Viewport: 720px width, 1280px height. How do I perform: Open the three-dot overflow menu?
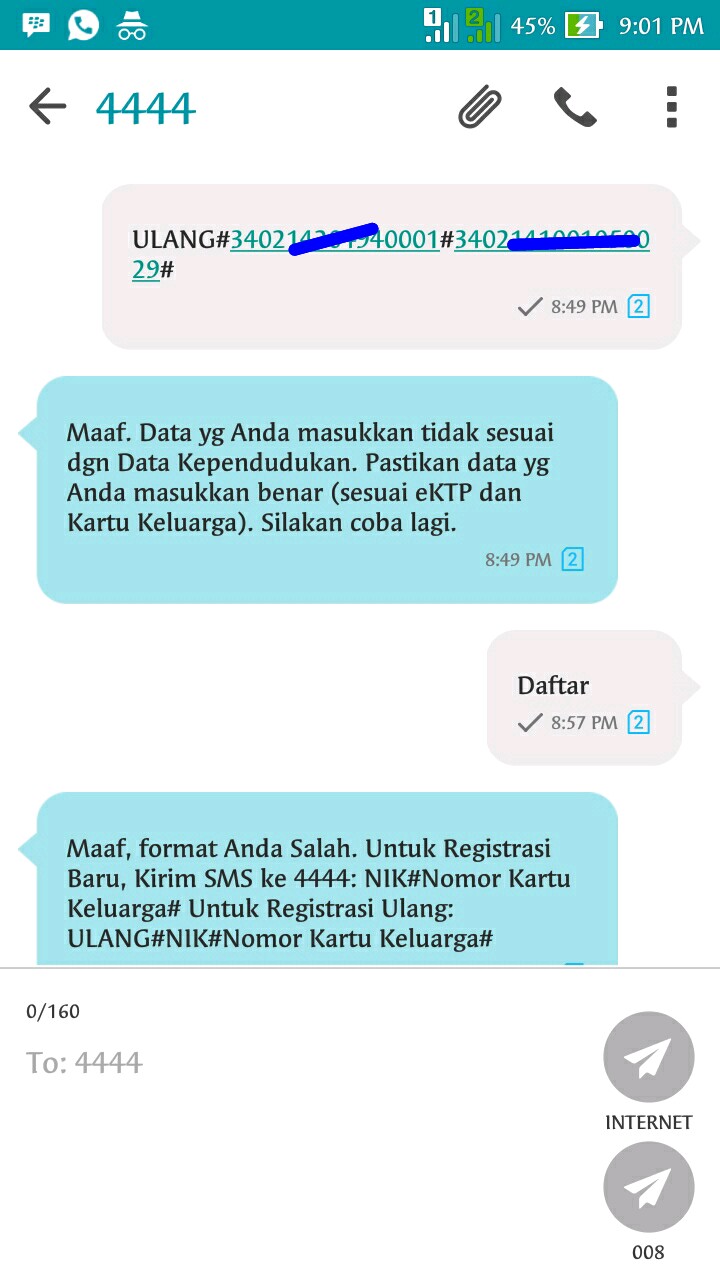point(671,106)
